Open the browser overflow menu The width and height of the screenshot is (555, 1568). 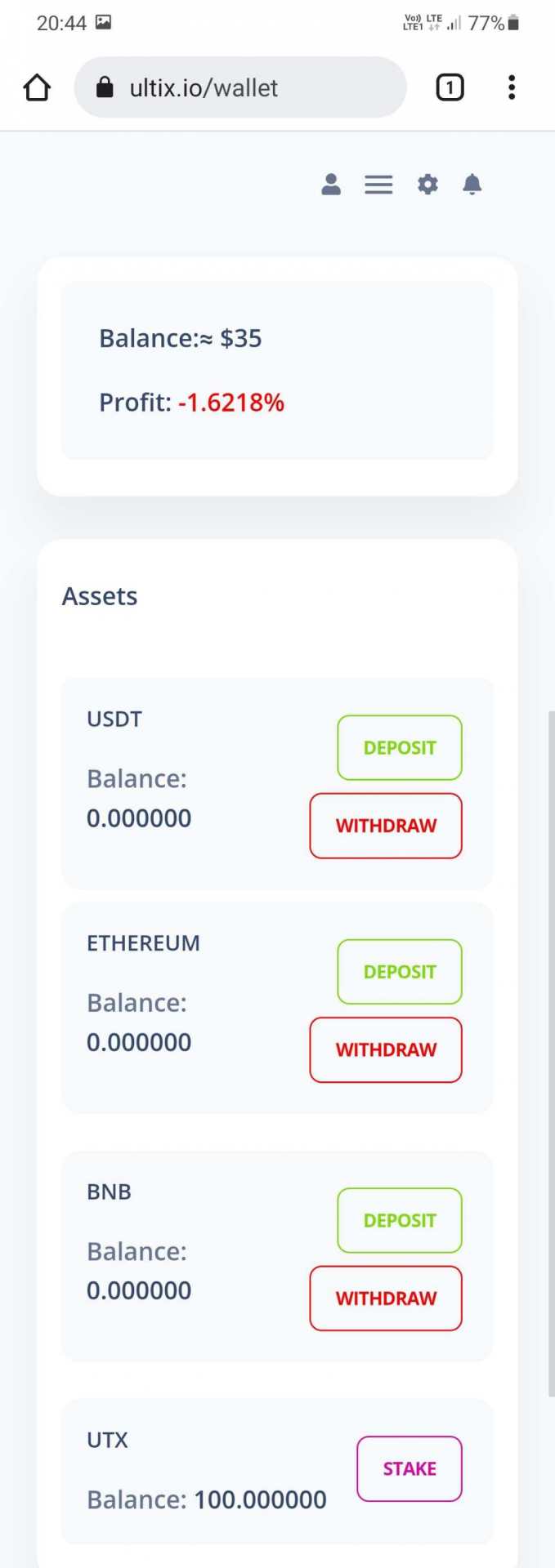point(512,87)
